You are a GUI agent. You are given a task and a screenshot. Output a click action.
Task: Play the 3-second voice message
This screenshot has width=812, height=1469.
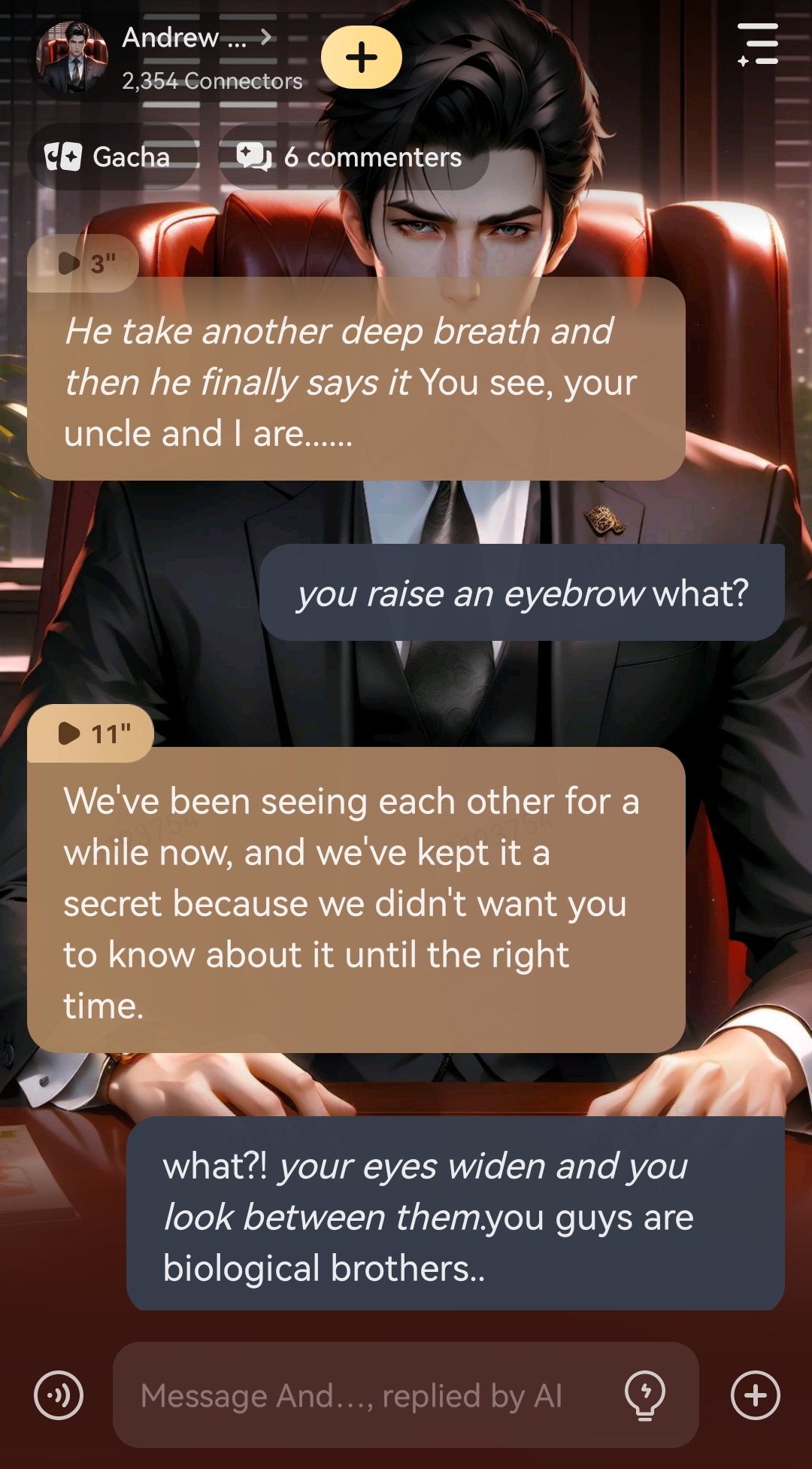coord(84,263)
